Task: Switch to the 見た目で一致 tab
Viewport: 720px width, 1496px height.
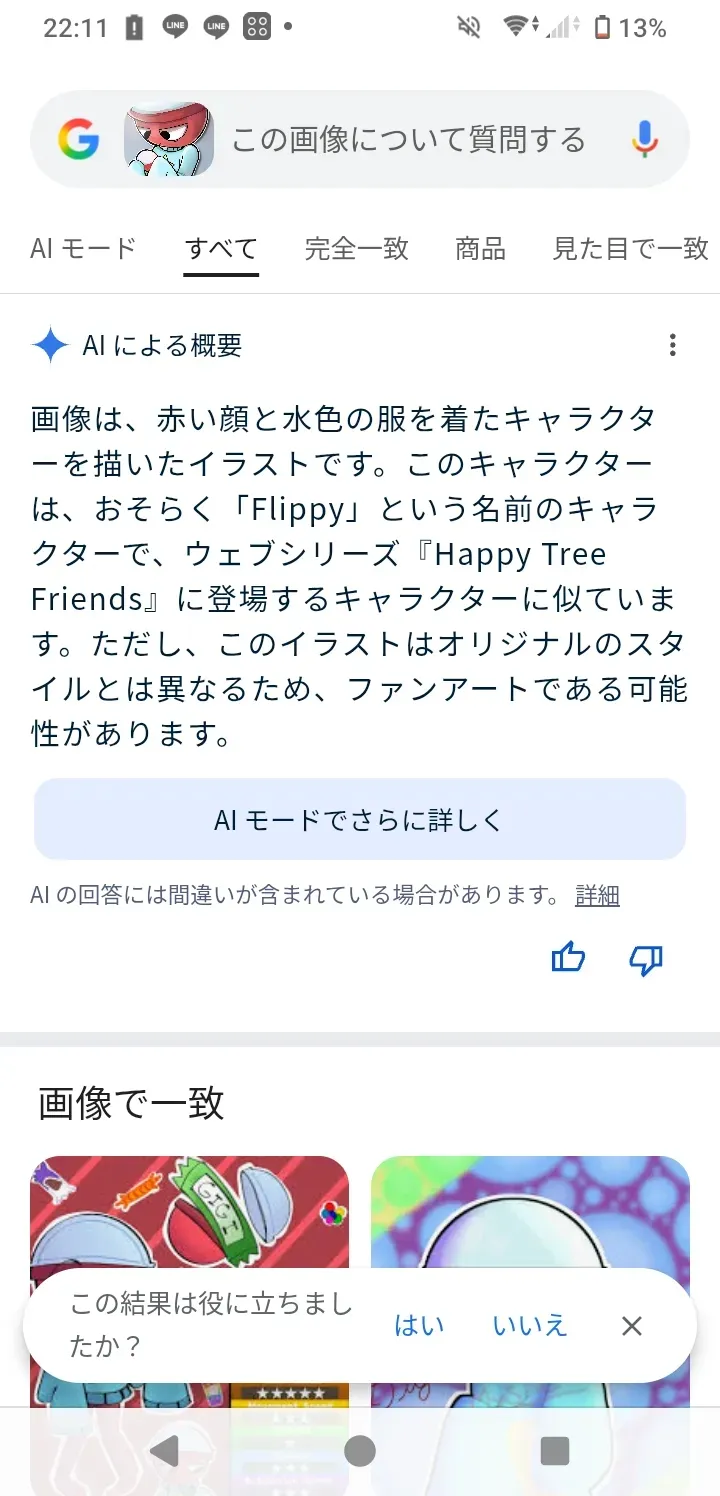Action: [630, 248]
